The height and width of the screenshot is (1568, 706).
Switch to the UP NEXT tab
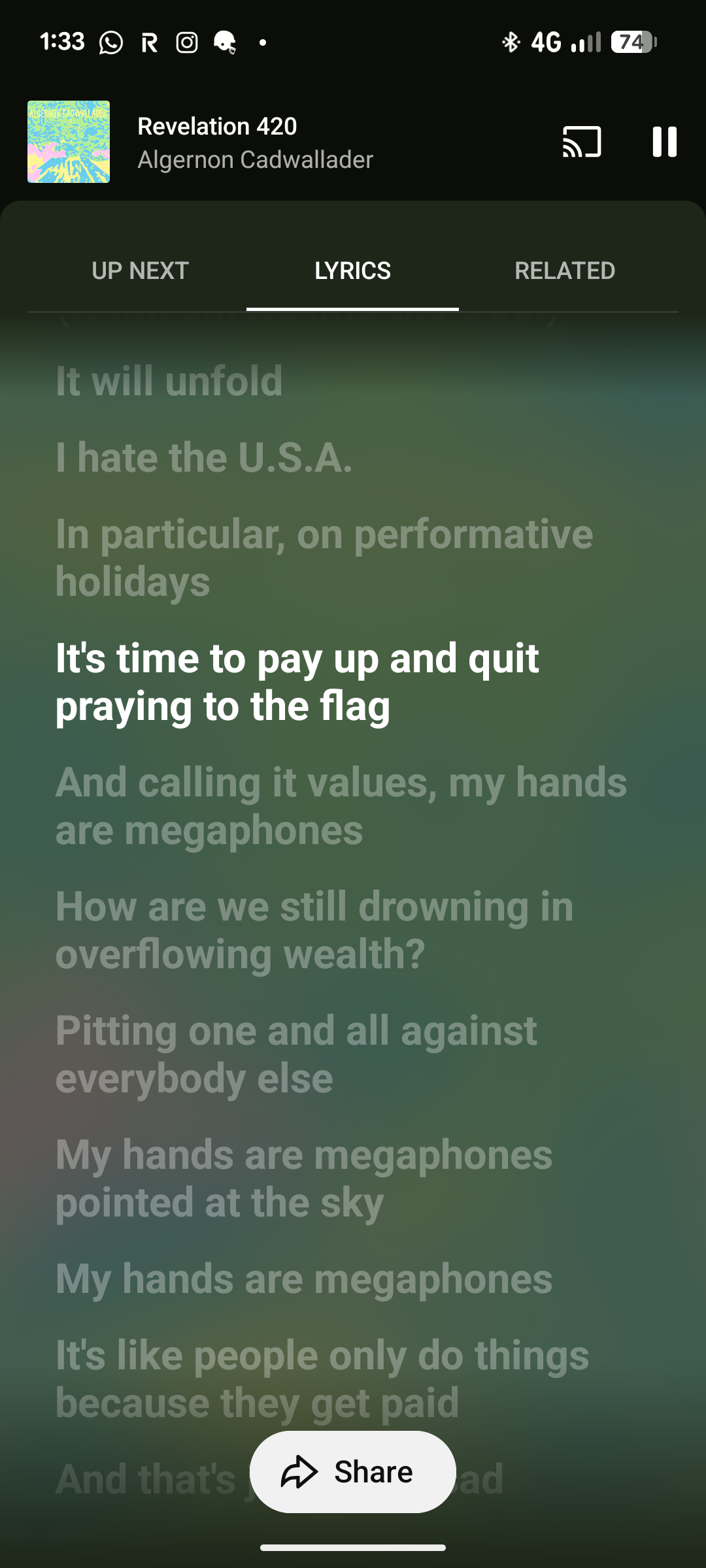pyautogui.click(x=140, y=270)
